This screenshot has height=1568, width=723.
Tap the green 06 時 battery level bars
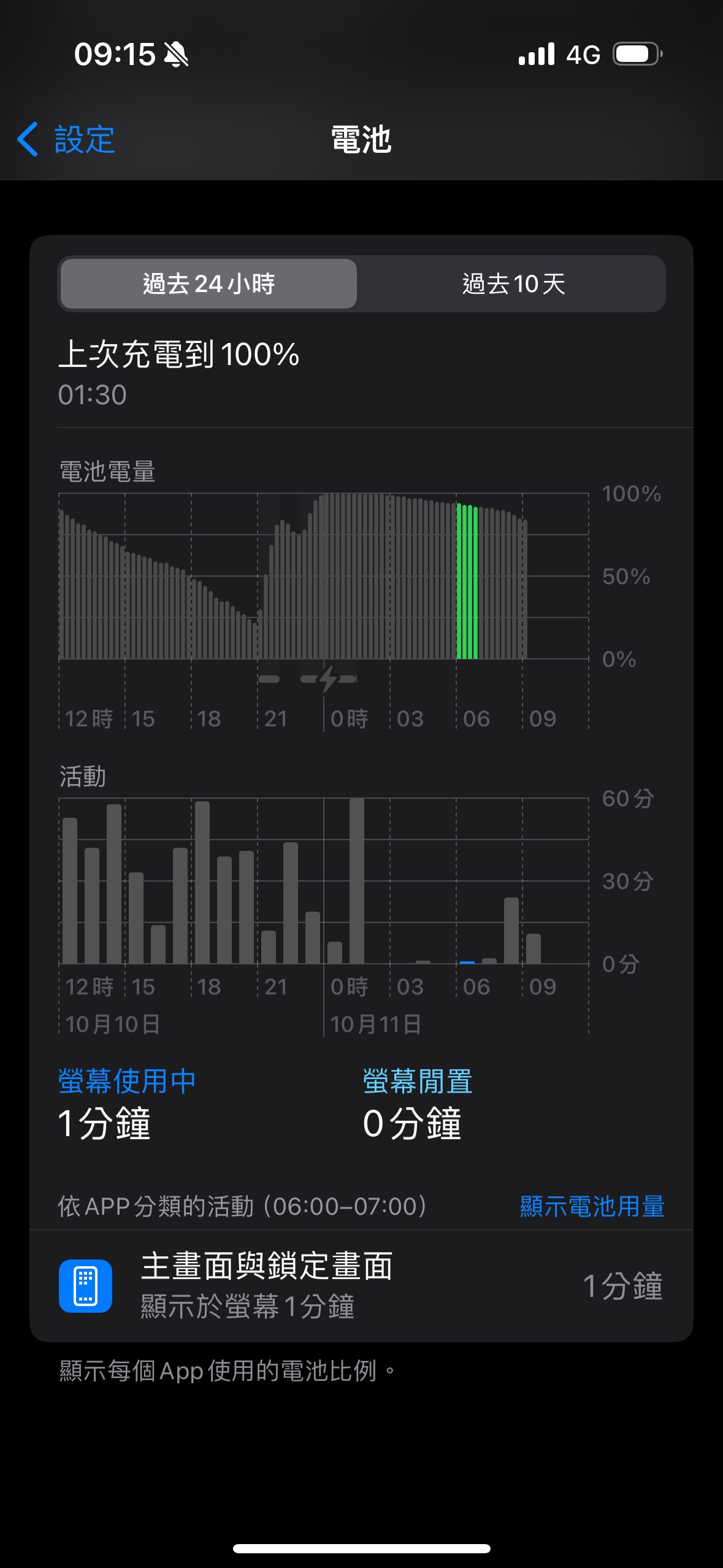[467, 582]
